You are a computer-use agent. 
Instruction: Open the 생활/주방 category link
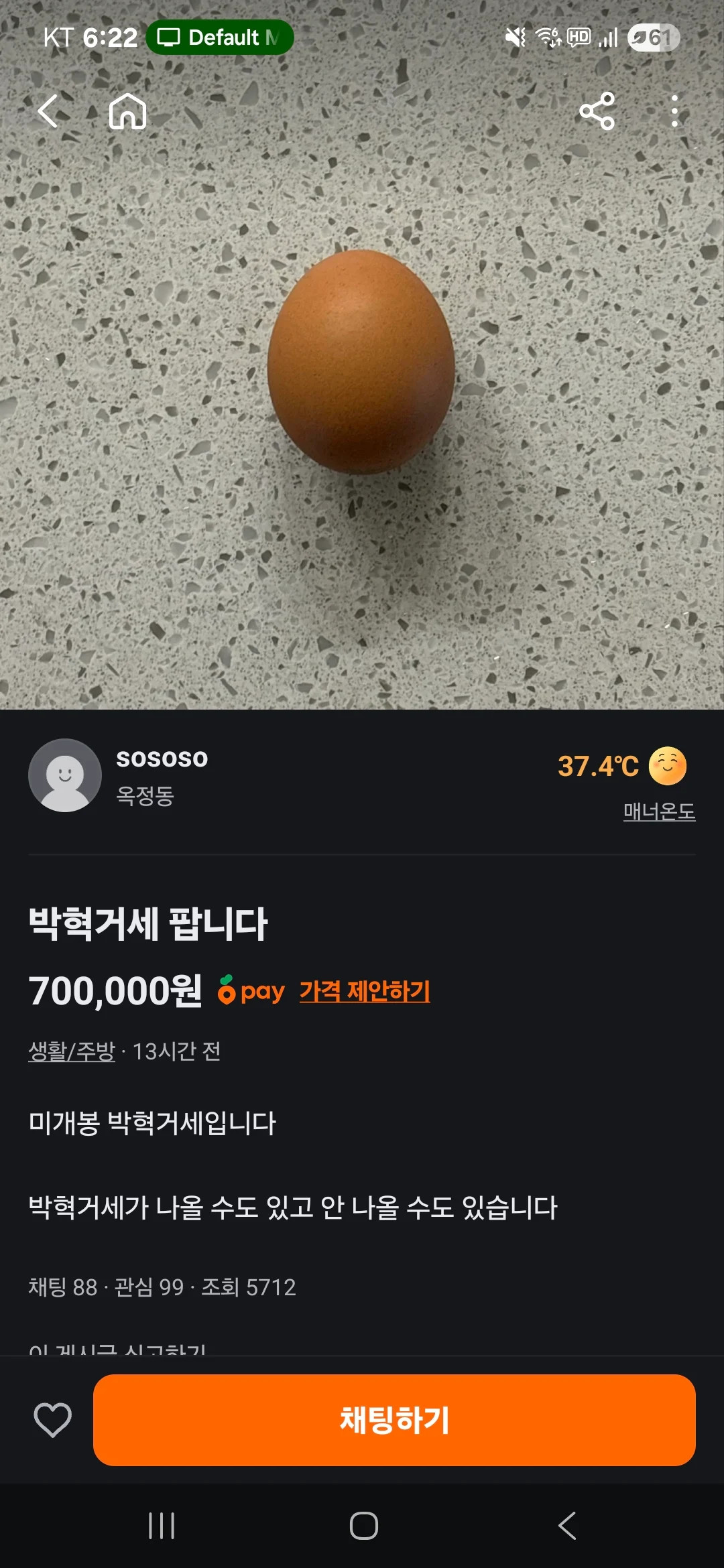click(x=72, y=1051)
